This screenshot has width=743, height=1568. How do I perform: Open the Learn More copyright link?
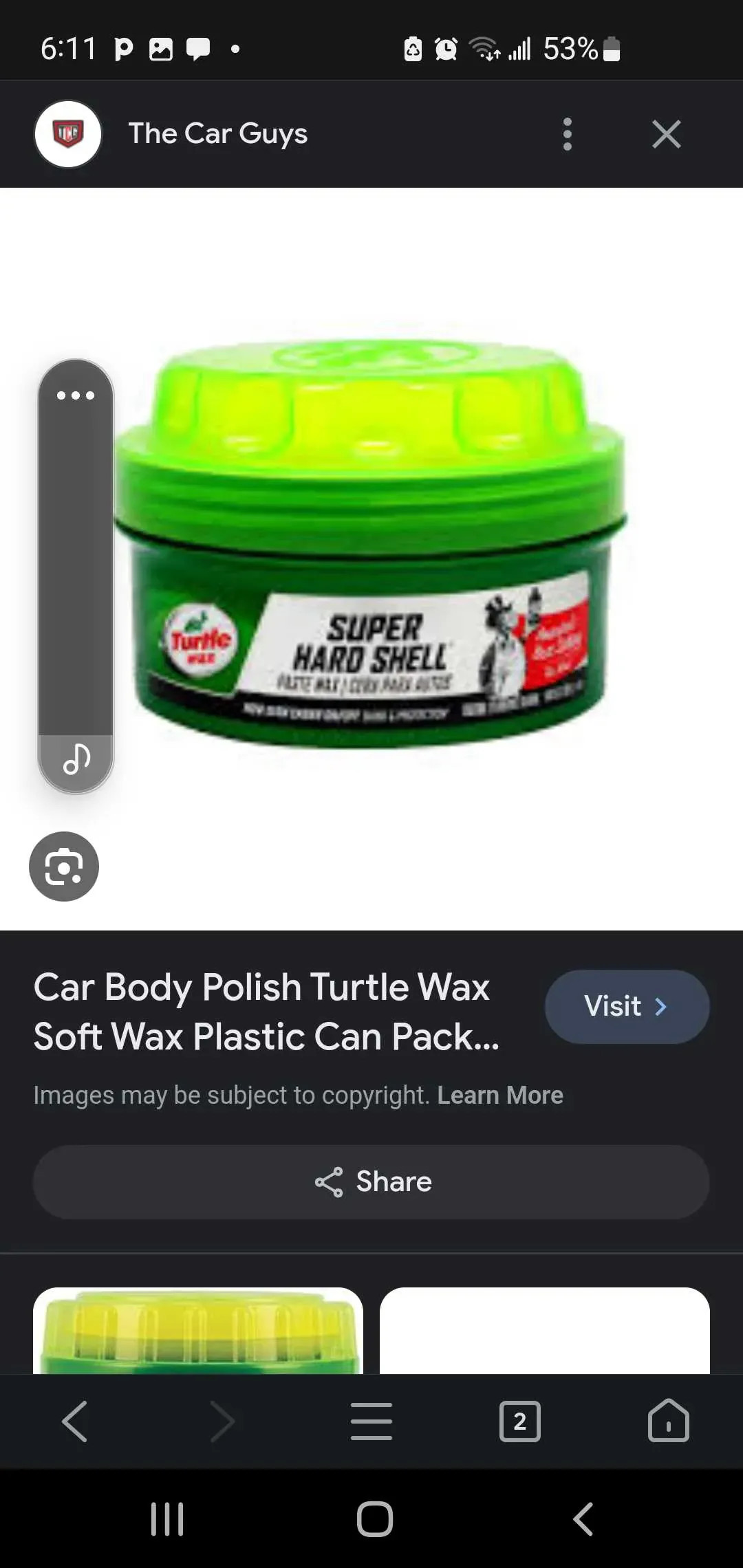click(x=500, y=1095)
